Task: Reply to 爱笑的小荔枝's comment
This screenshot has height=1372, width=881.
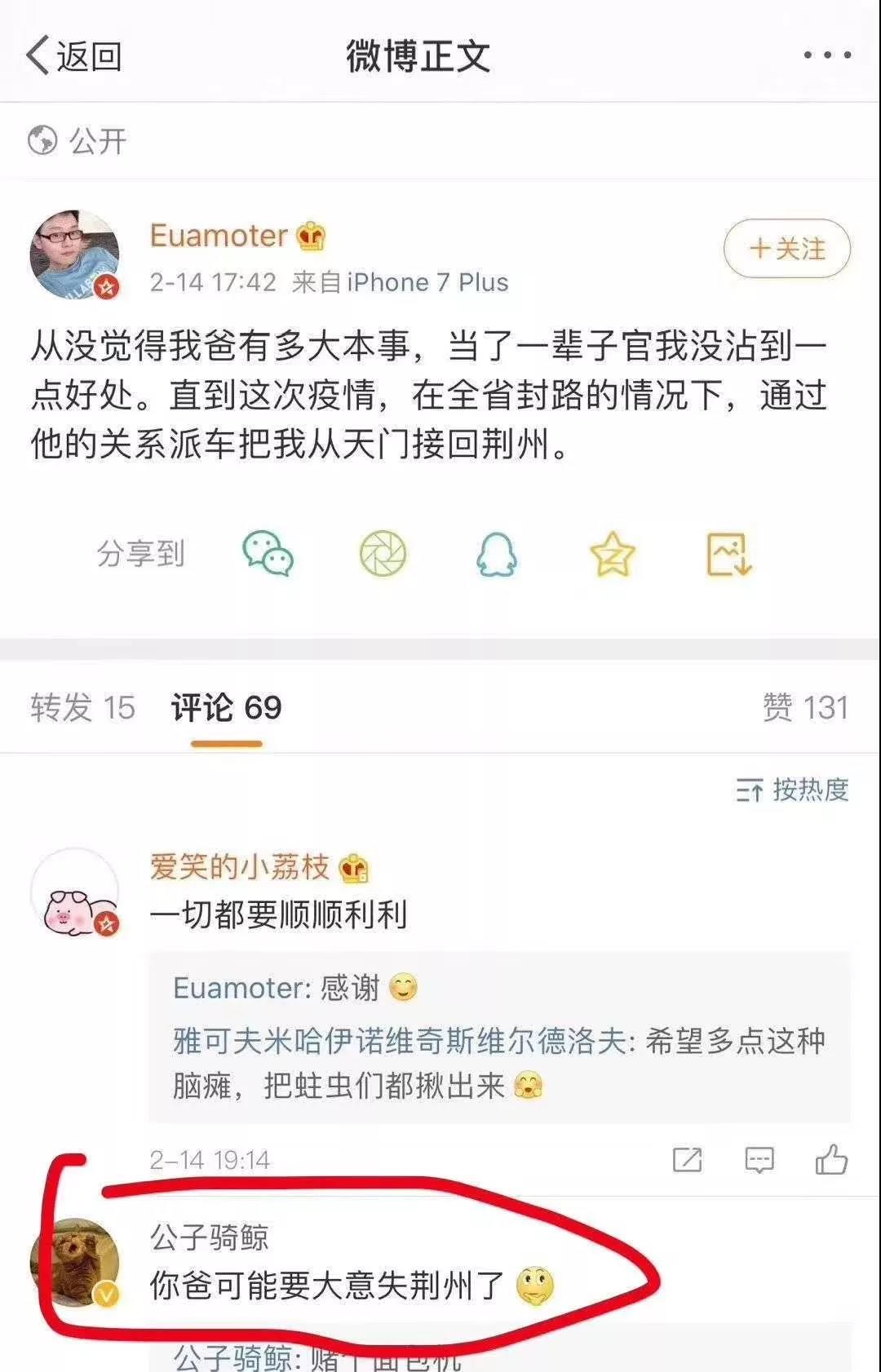Action: 759,1159
